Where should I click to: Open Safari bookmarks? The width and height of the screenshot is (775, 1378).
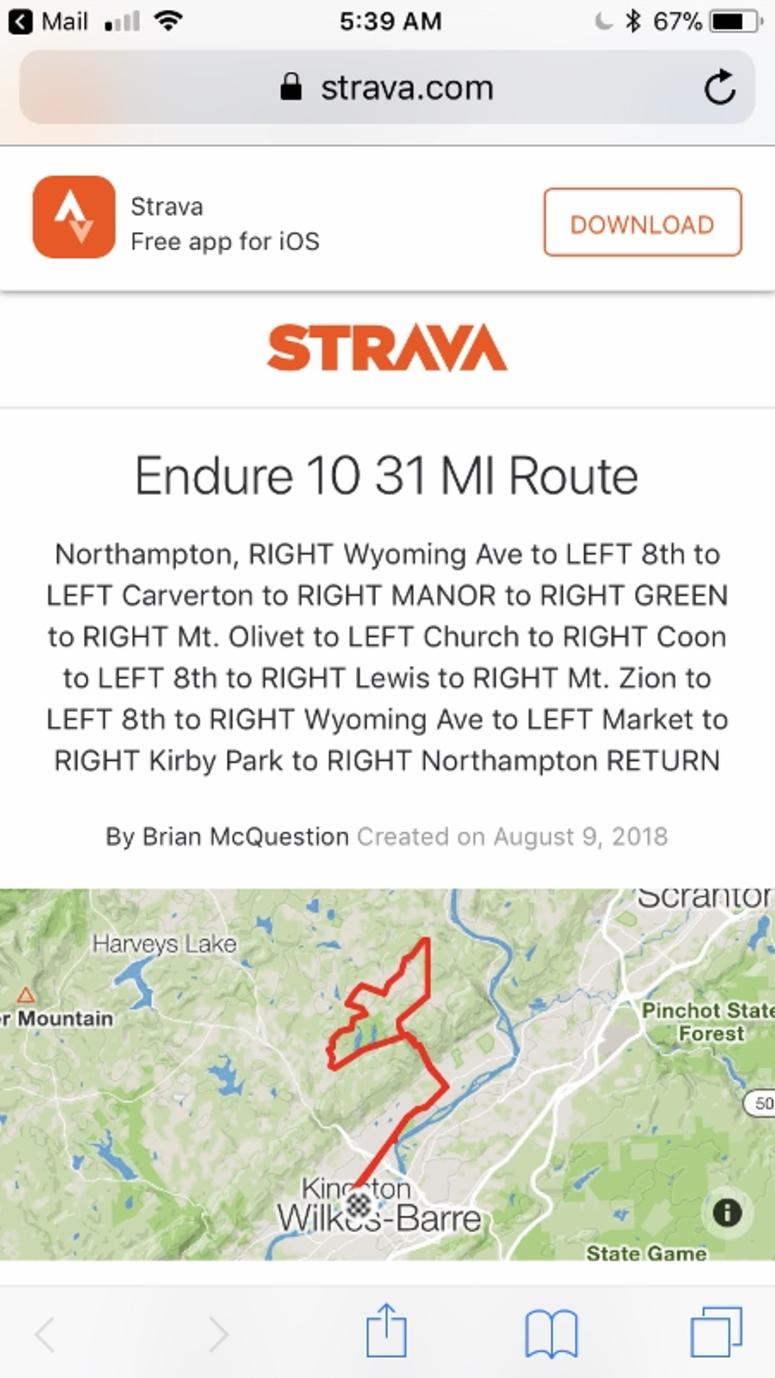[551, 1332]
